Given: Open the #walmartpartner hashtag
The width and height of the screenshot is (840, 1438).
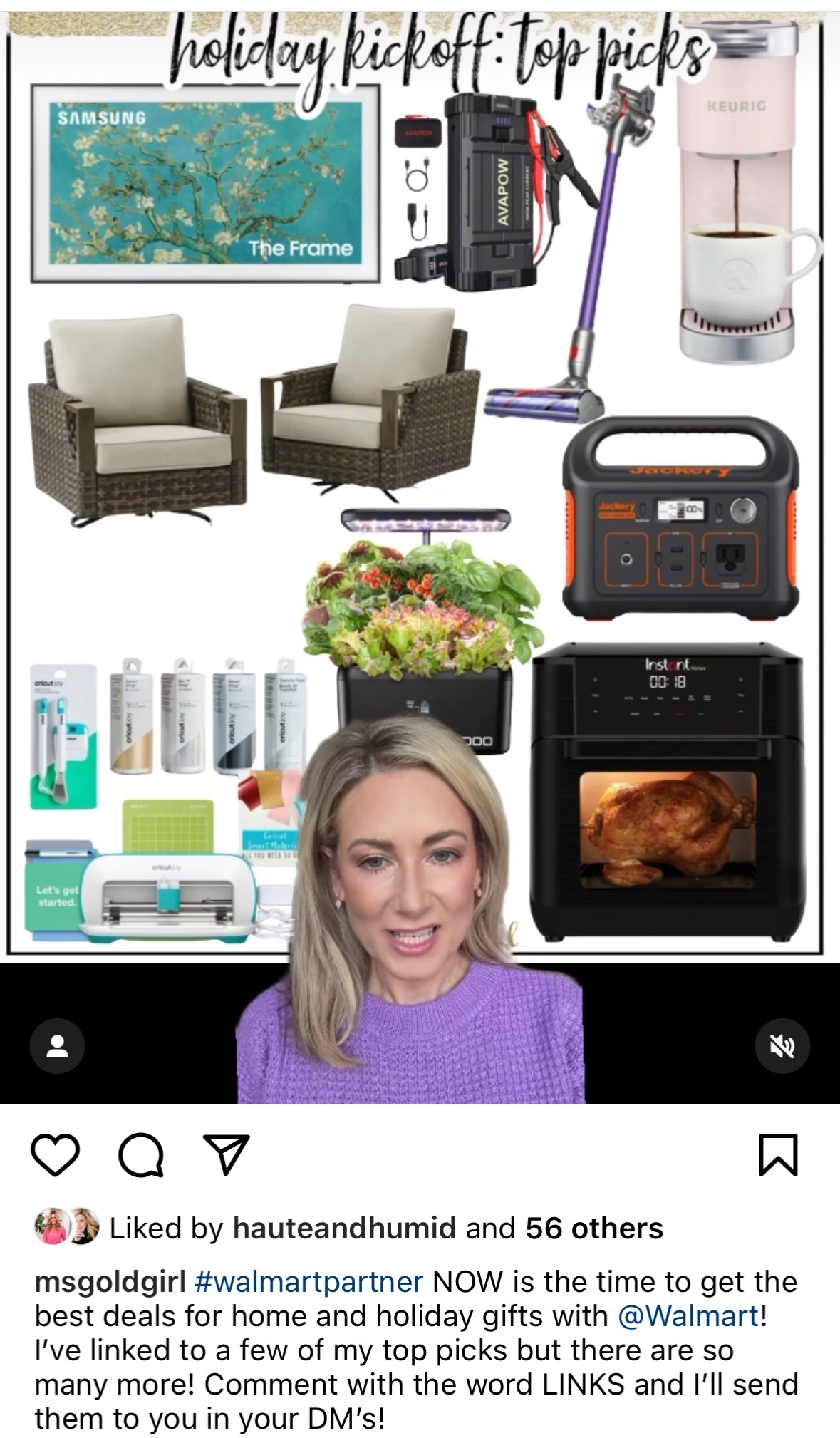Looking at the screenshot, I should (308, 1282).
